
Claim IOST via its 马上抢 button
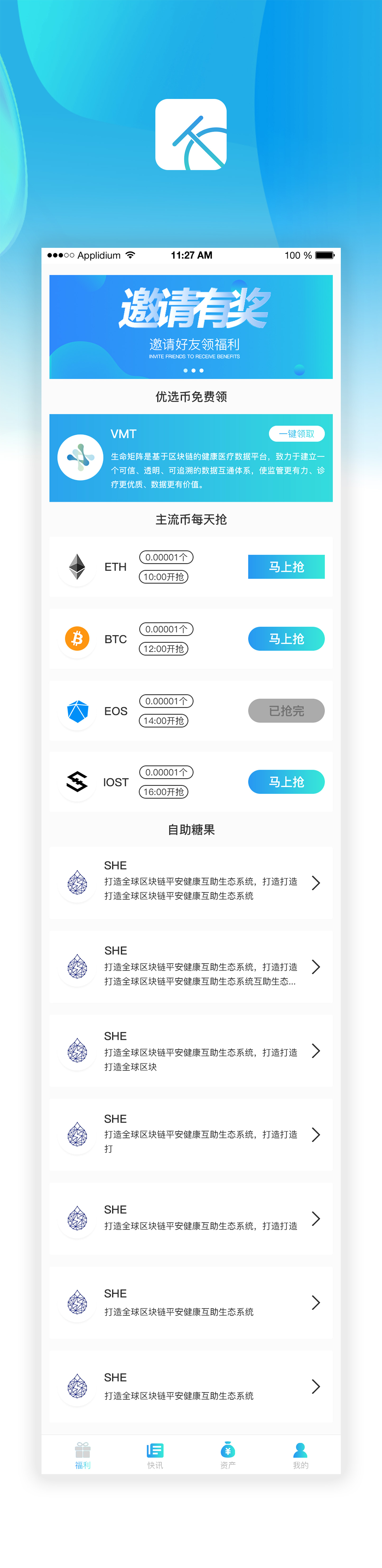[286, 782]
